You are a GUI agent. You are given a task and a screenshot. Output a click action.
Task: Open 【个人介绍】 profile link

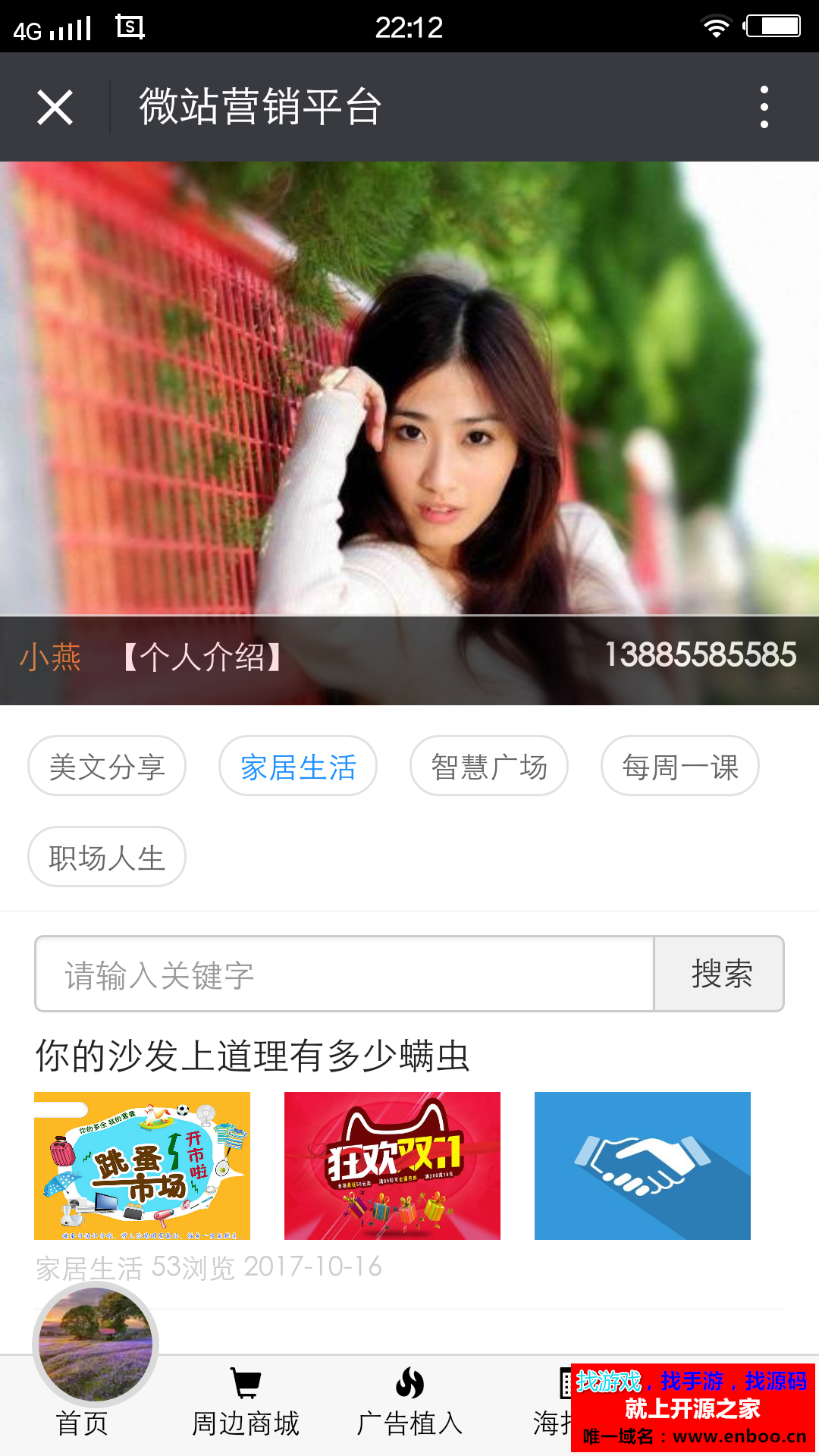click(x=202, y=657)
